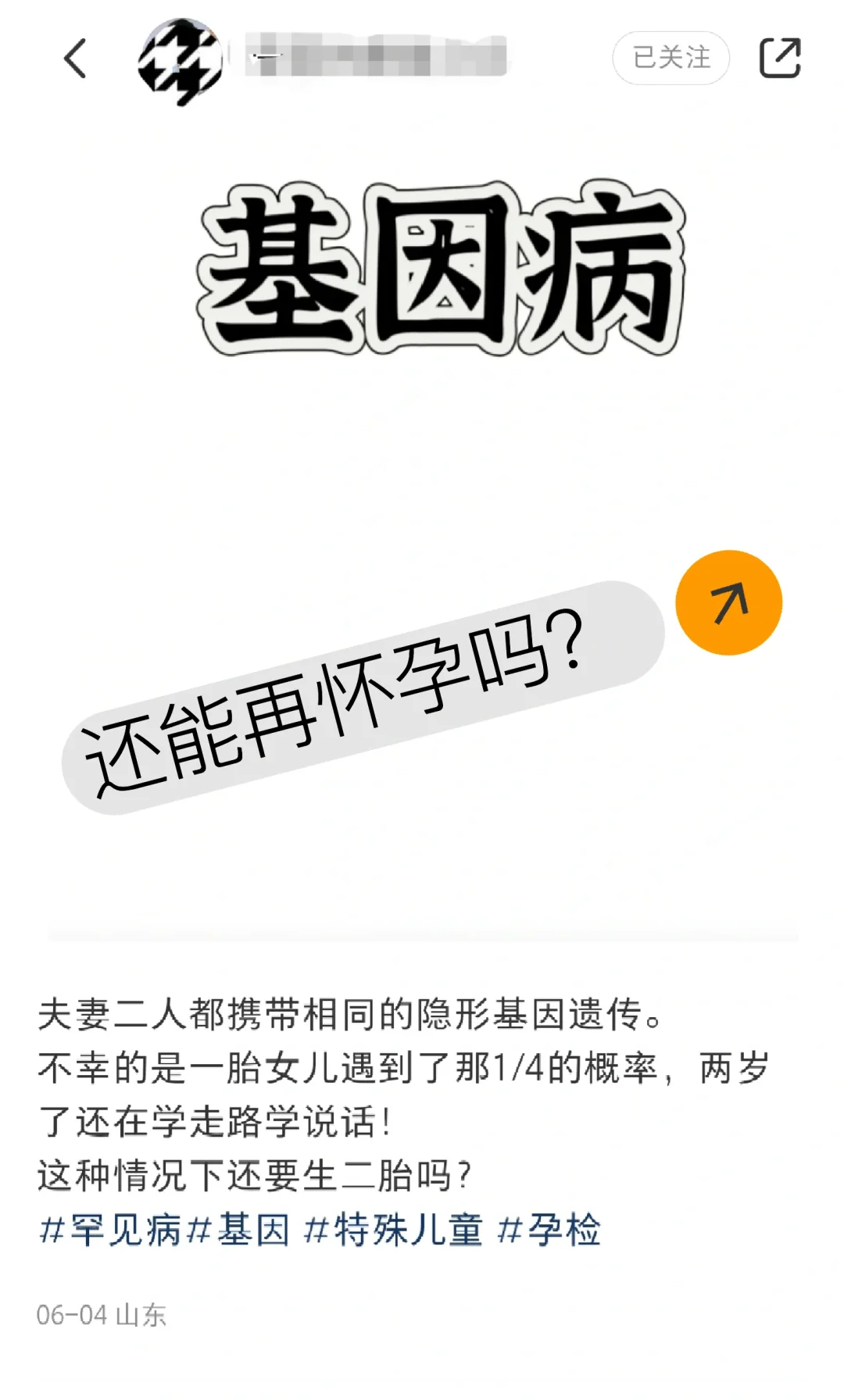Viewport: 844px width, 1400px height.
Task: Share this post via the share icon
Action: (780, 58)
